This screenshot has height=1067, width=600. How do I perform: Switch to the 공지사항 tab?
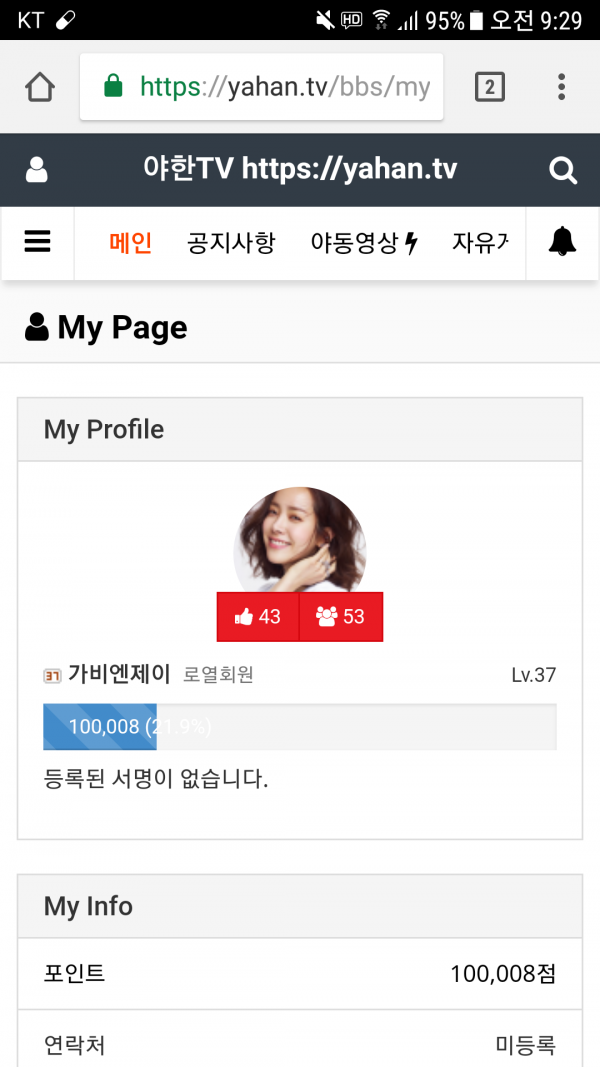pos(231,243)
